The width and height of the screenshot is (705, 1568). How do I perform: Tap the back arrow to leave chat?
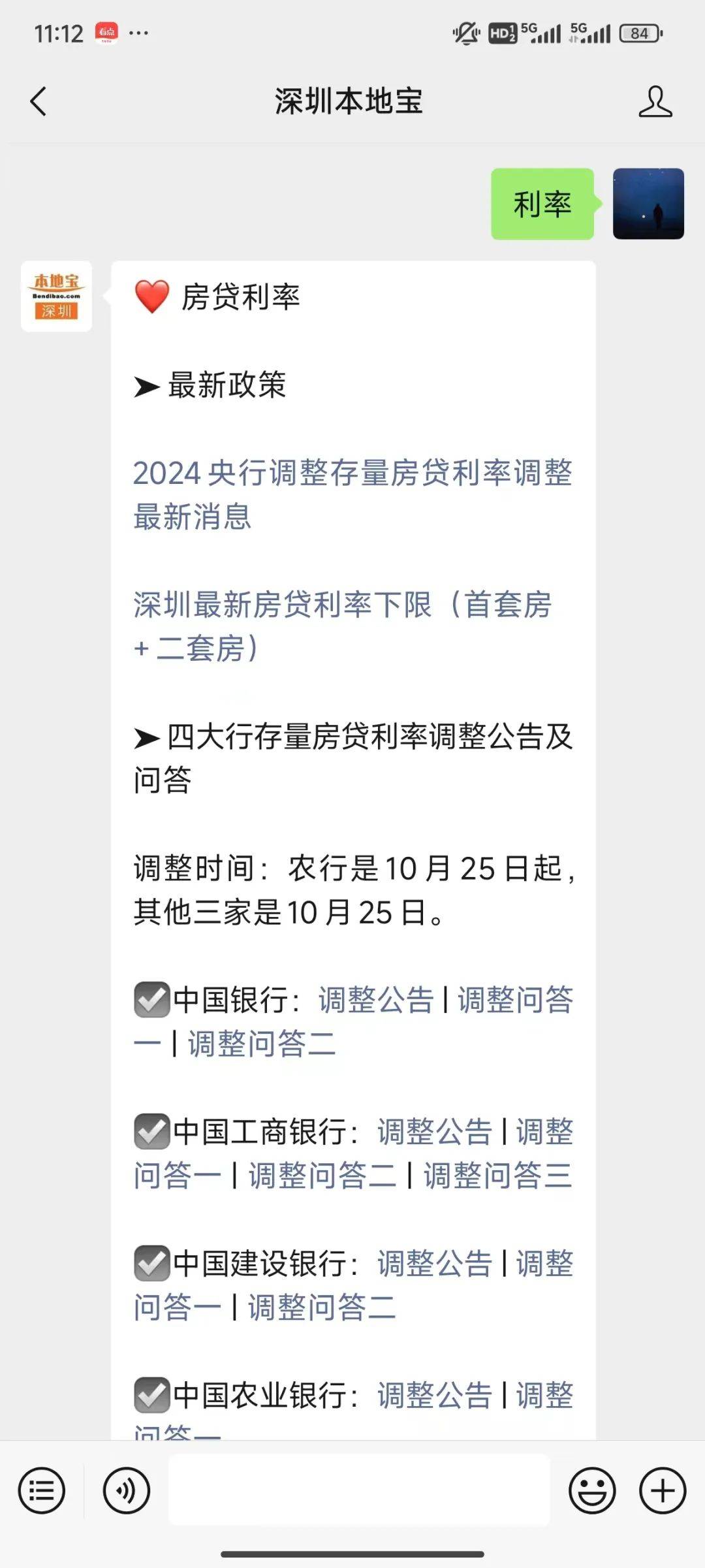pyautogui.click(x=38, y=101)
